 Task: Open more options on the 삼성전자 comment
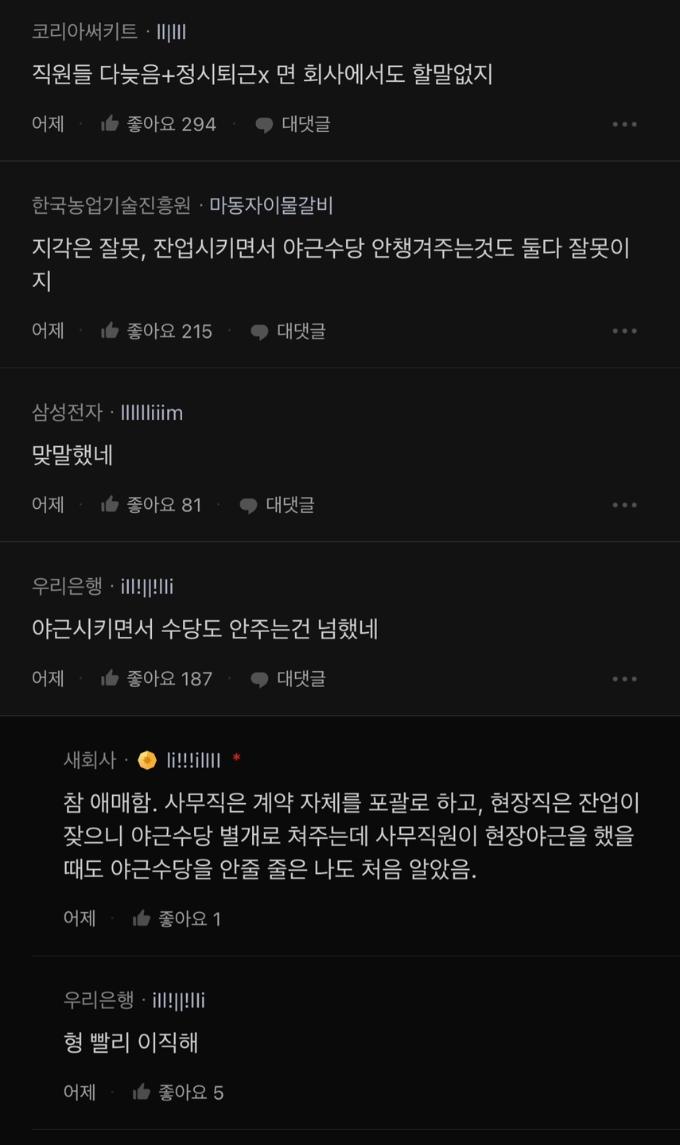coord(624,505)
